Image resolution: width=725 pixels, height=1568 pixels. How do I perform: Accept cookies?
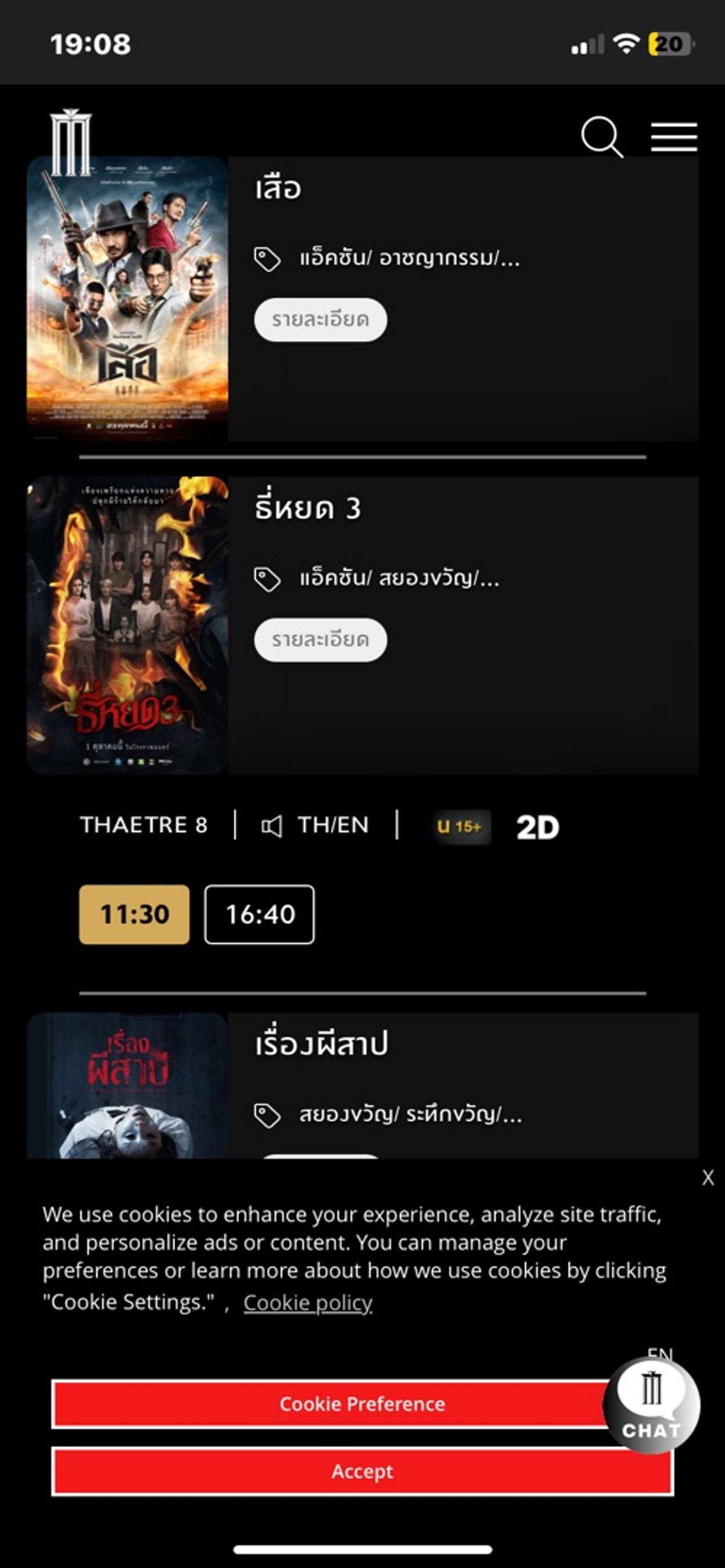pos(362,1471)
